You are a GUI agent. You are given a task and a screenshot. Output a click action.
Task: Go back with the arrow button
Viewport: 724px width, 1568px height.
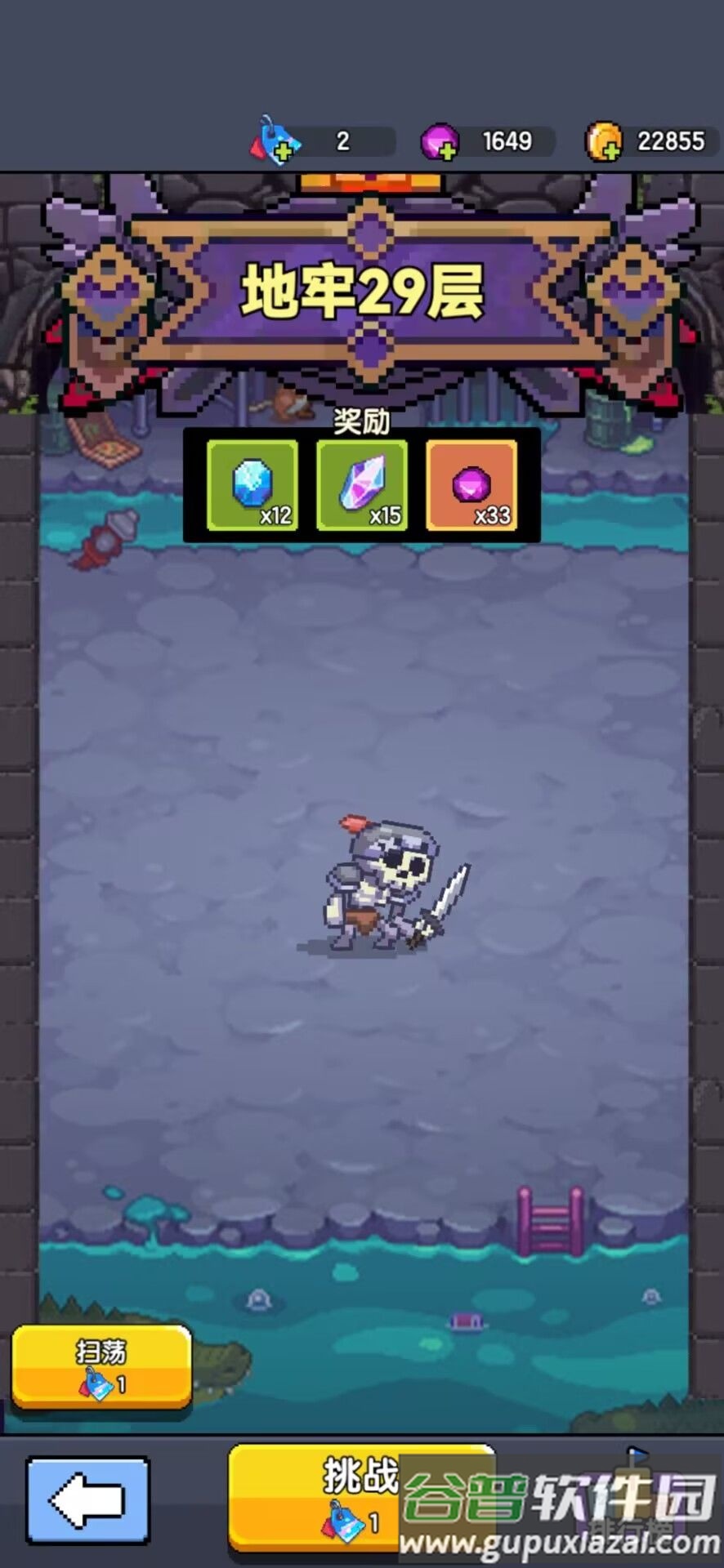(x=87, y=1499)
